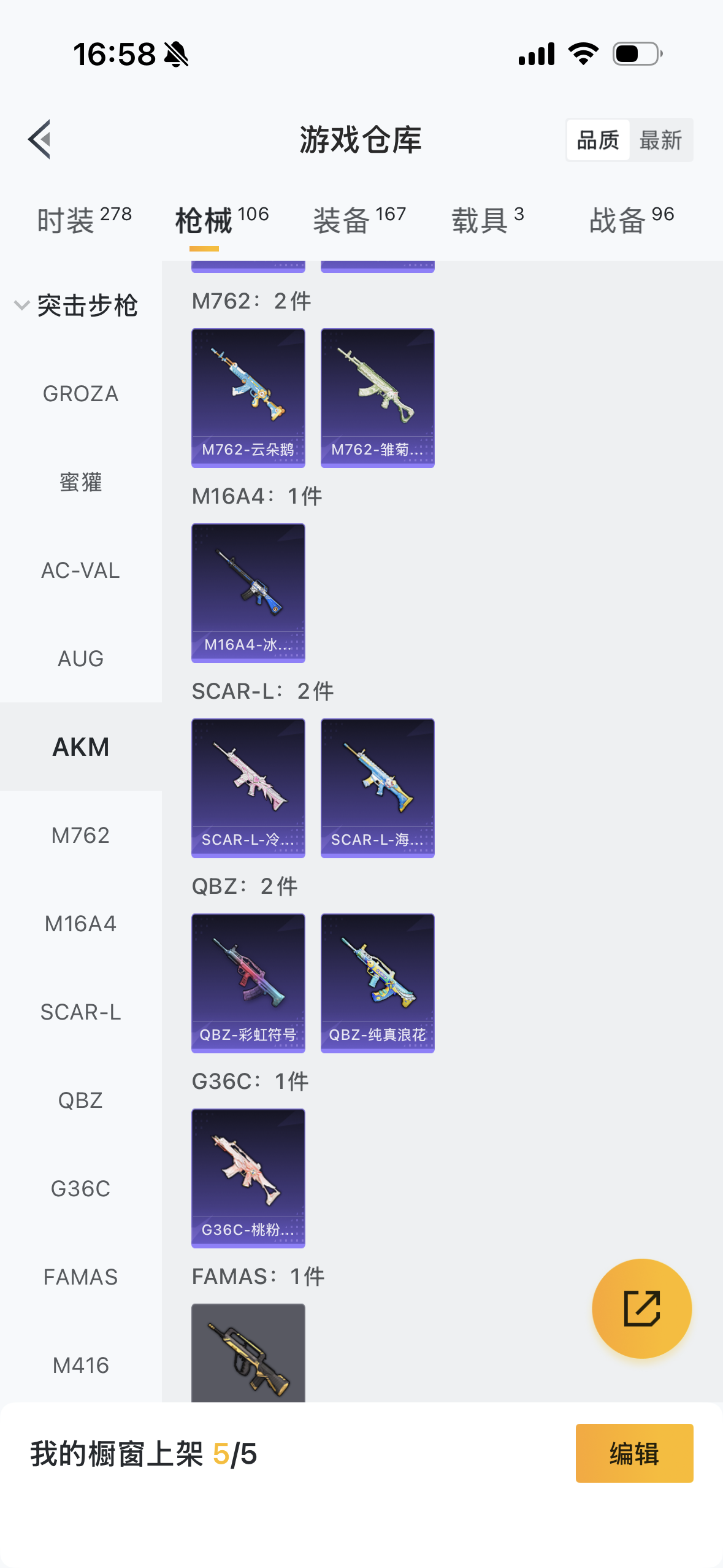Image resolution: width=723 pixels, height=1568 pixels.
Task: Select M416 in the sidebar list
Action: (80, 1366)
